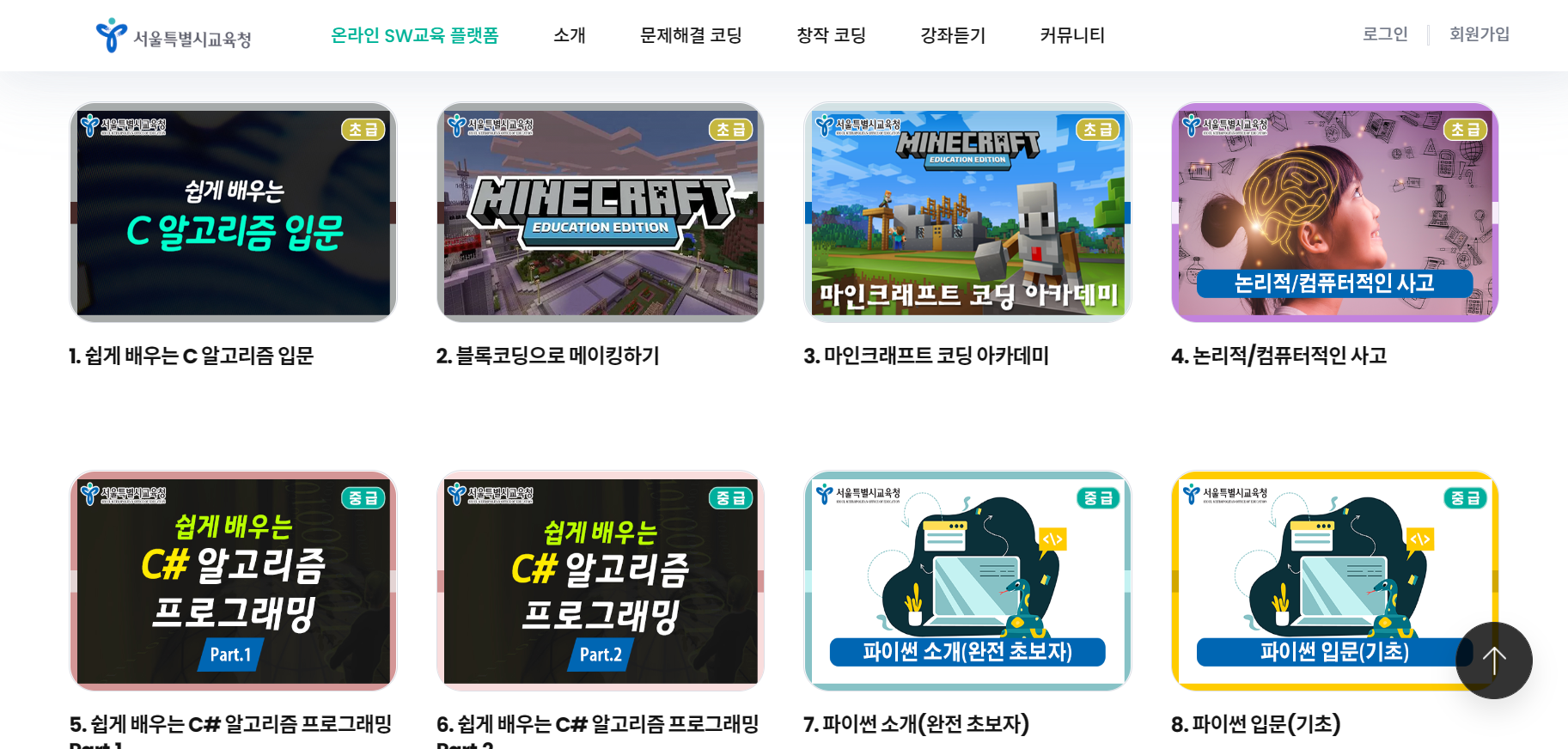1568x749 pixels.
Task: Open 회원가입 sign-up page
Action: coord(1479,34)
